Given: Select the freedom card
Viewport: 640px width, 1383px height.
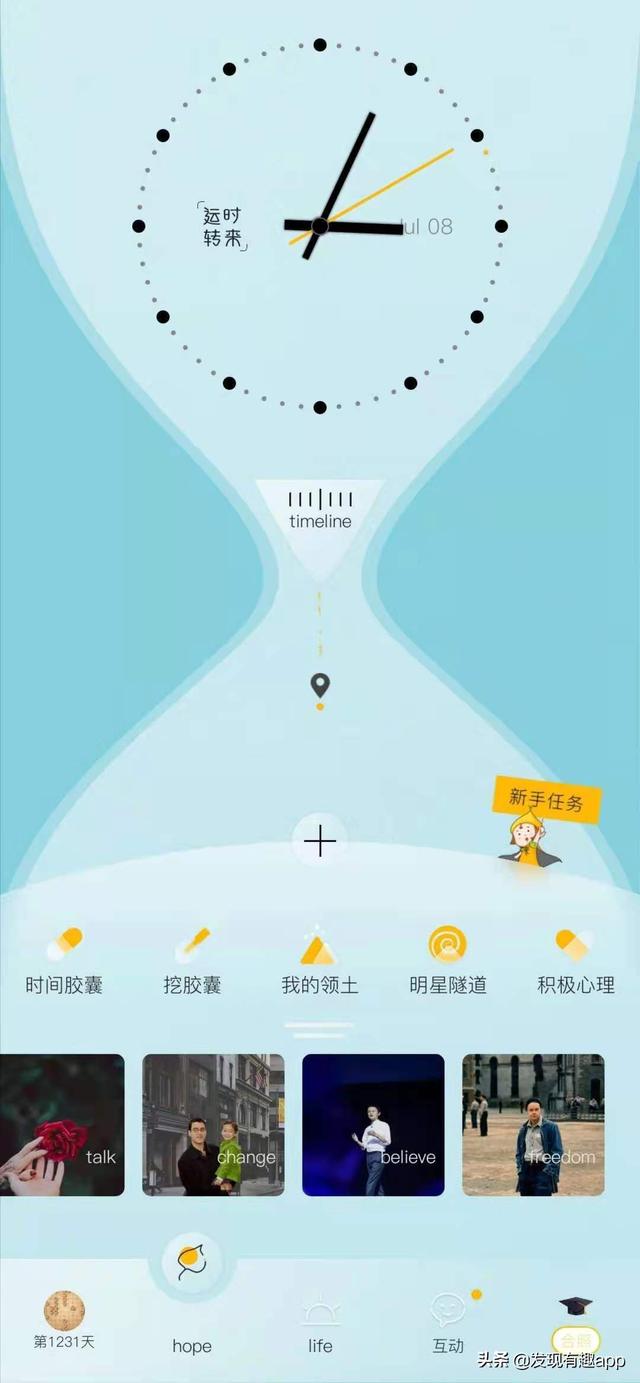Looking at the screenshot, I should click(x=533, y=1125).
